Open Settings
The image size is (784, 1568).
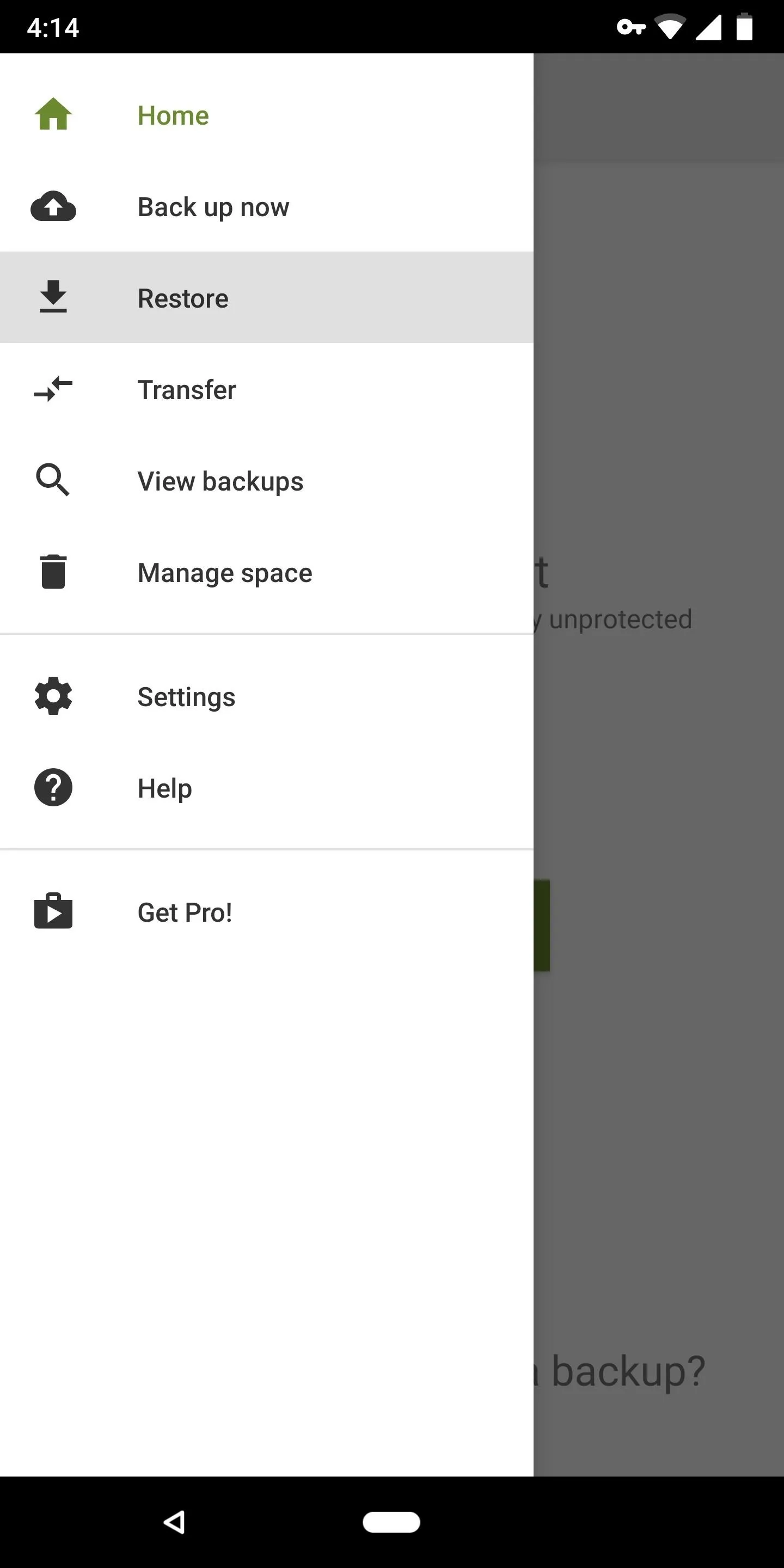pyautogui.click(x=267, y=696)
